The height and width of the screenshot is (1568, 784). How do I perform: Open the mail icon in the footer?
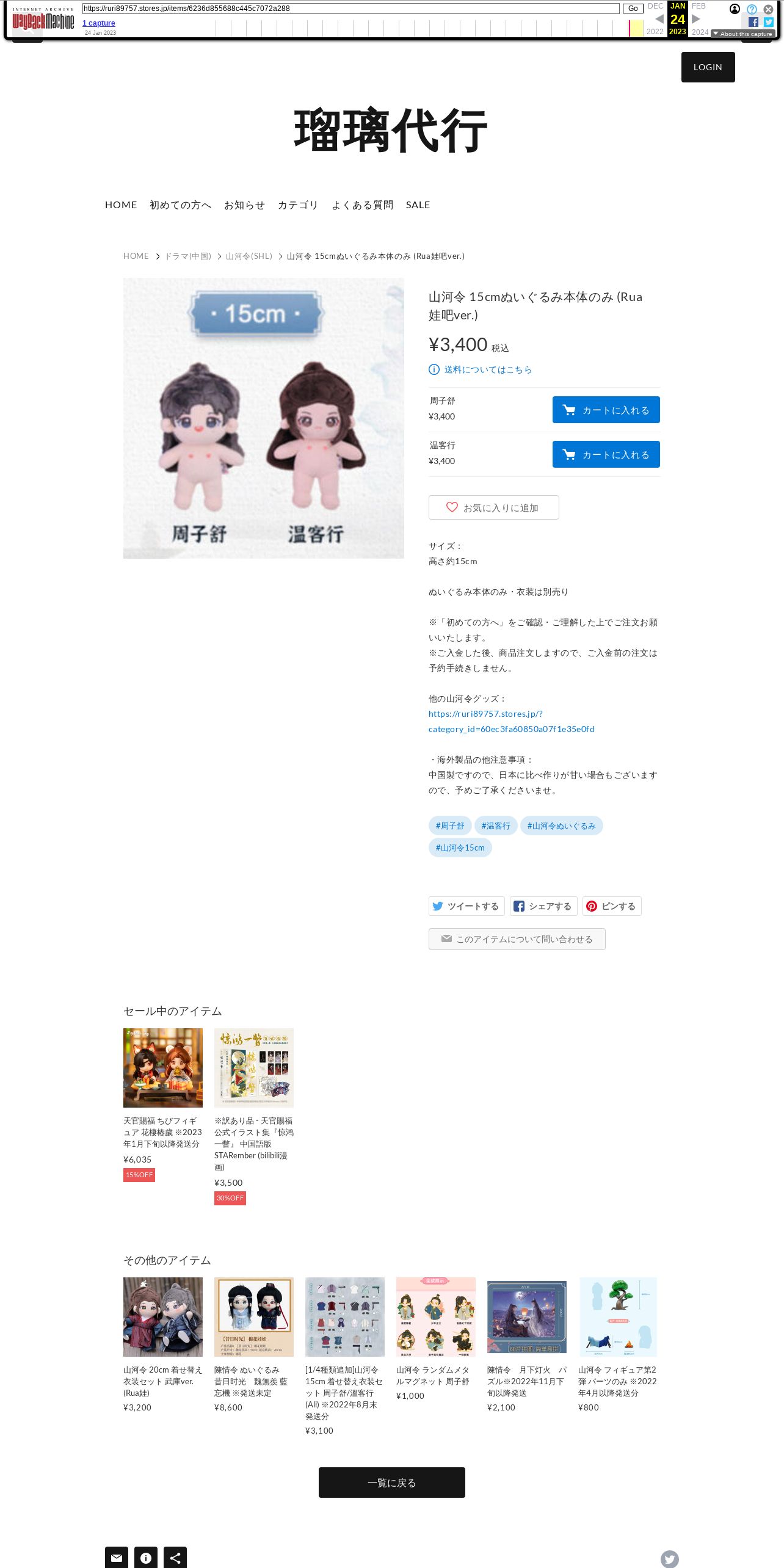[x=117, y=1557]
